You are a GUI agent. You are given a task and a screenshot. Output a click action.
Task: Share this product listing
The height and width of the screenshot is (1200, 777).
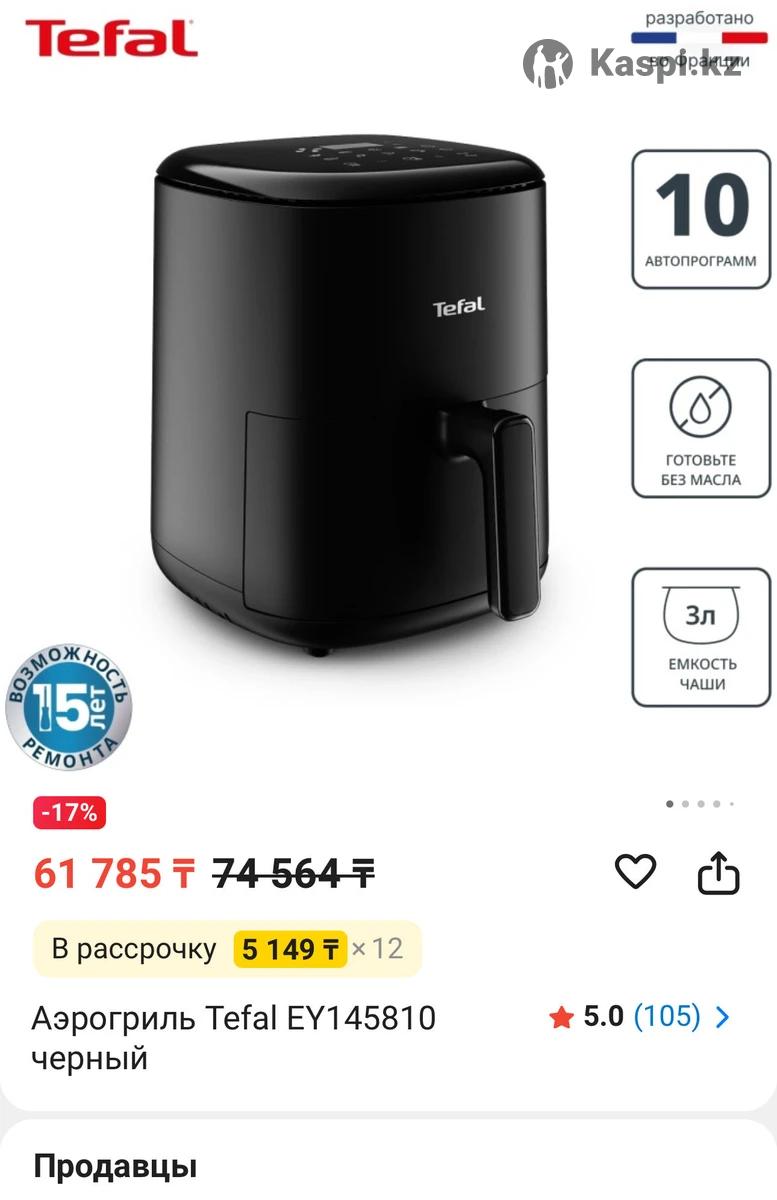click(x=717, y=873)
